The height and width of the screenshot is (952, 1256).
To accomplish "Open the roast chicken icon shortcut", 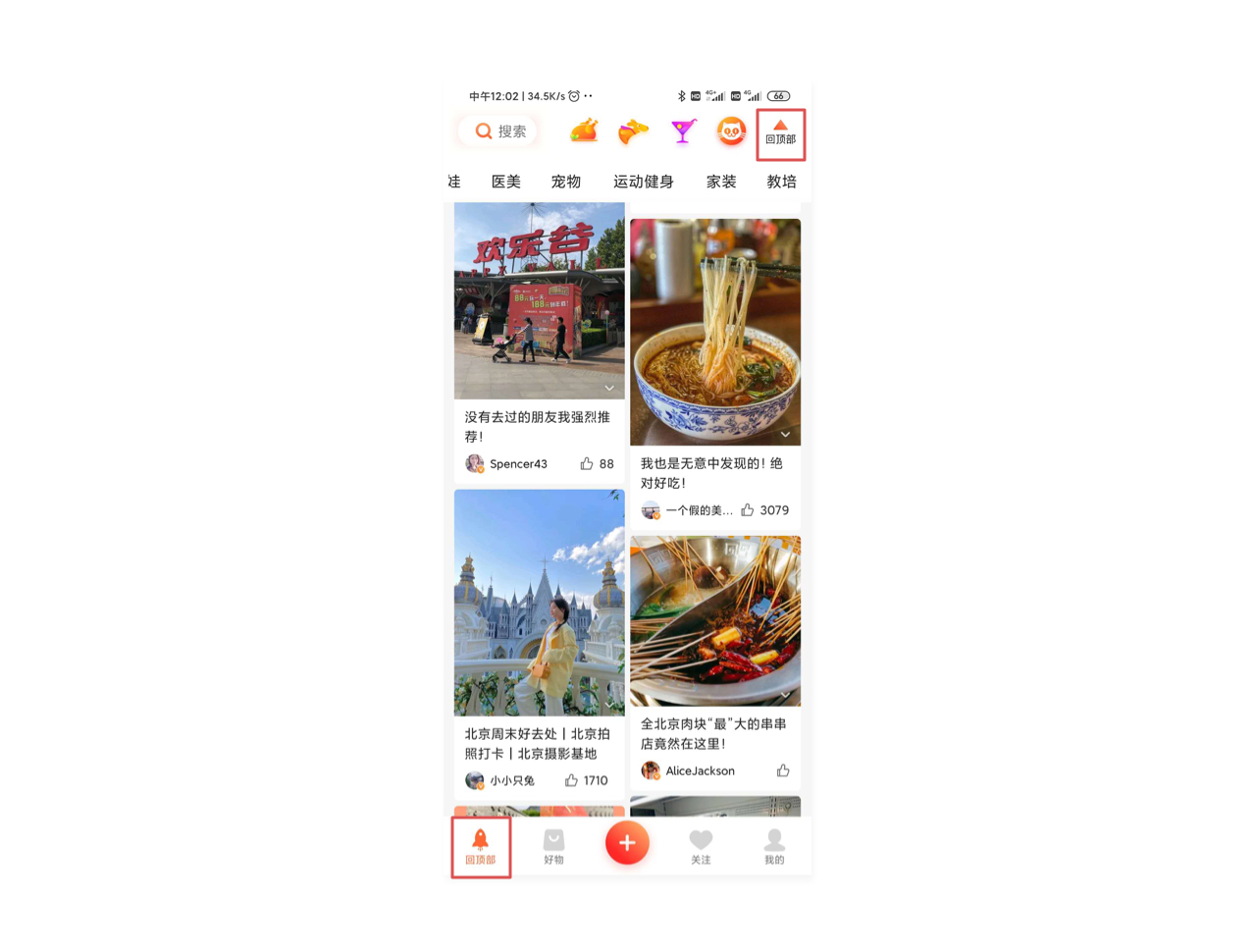I will pyautogui.click(x=584, y=131).
